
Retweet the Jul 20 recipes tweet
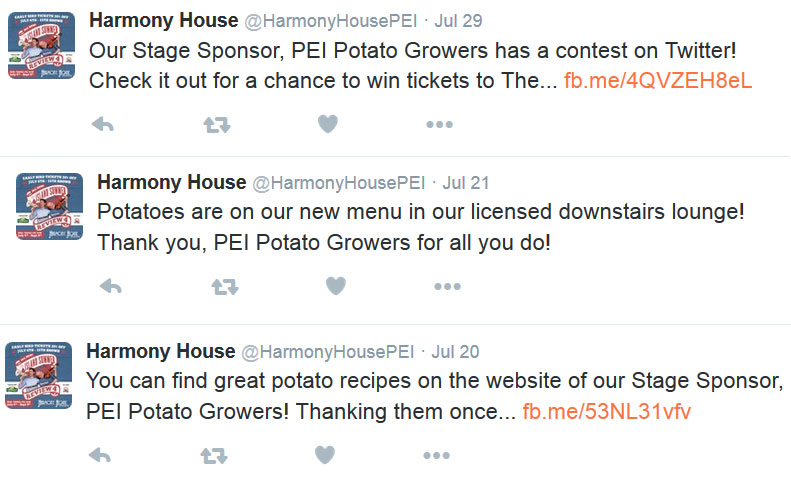coord(215,456)
